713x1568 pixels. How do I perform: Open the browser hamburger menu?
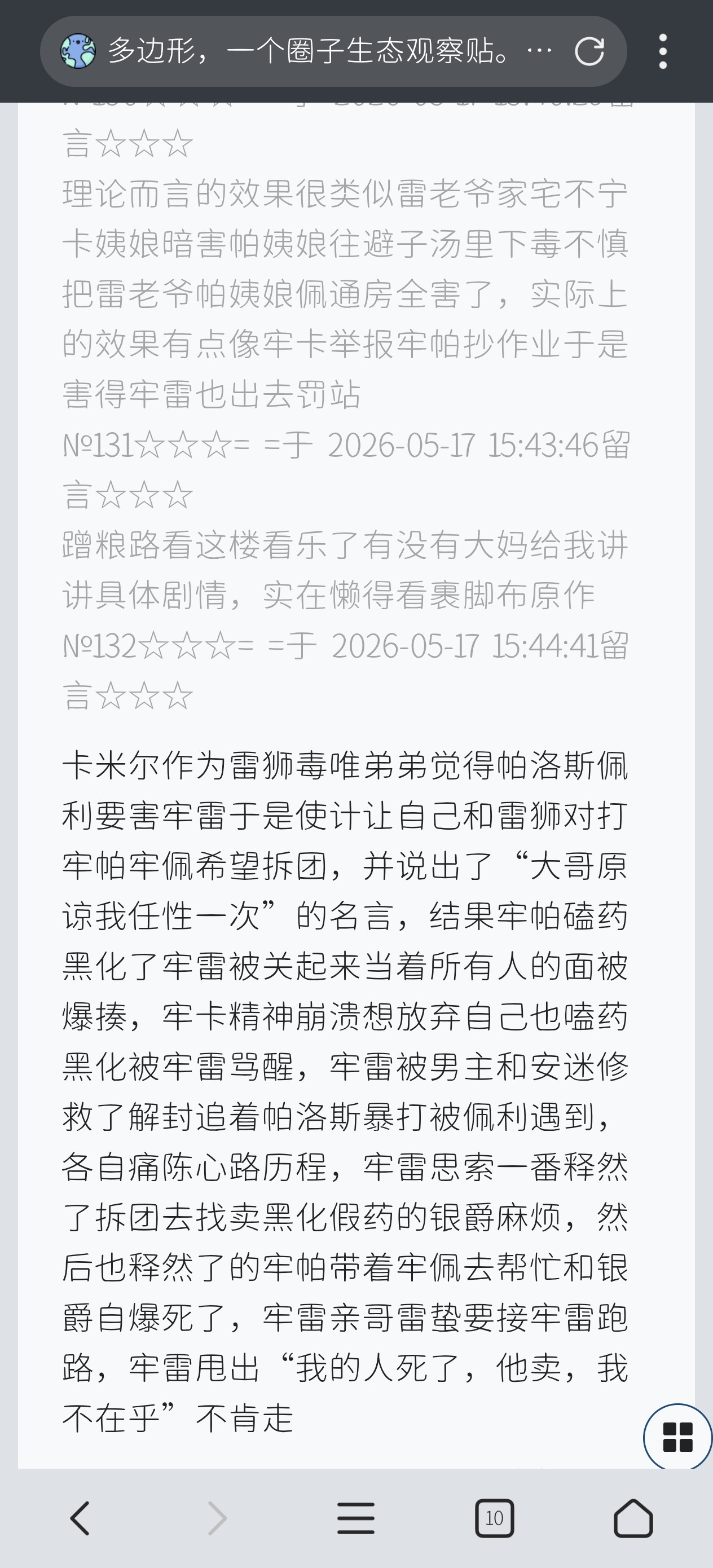(x=356, y=1517)
